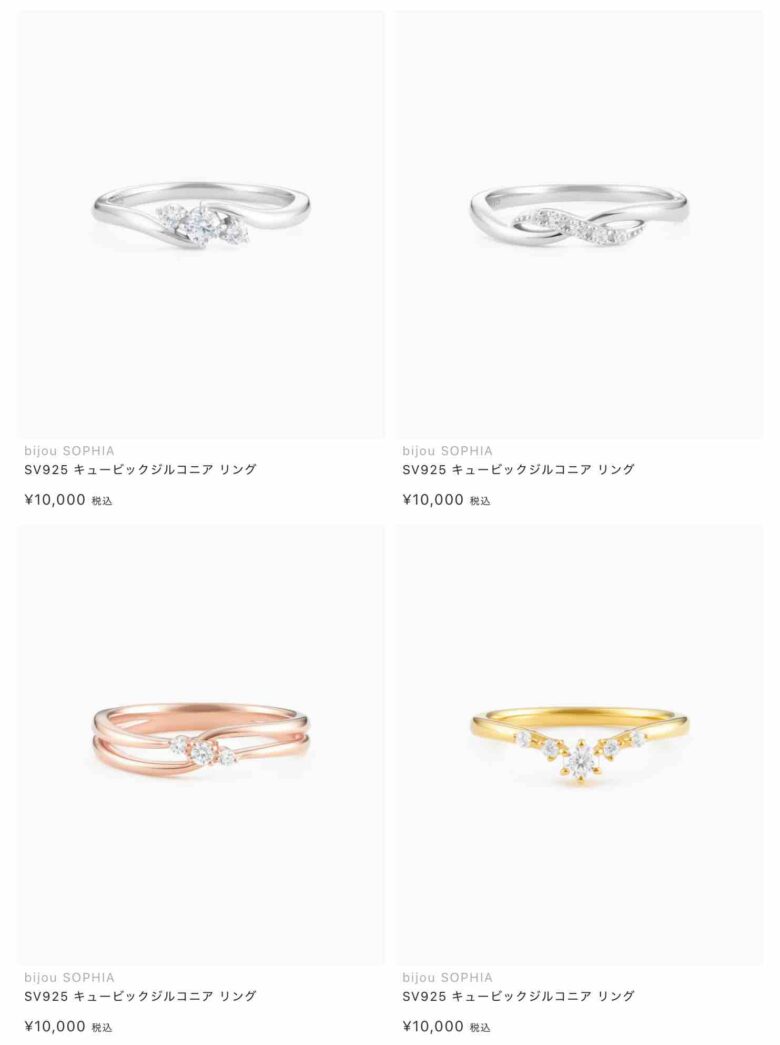780x1045 pixels.
Task: Open the silver three-stone wave ring product
Action: pyautogui.click(x=201, y=218)
